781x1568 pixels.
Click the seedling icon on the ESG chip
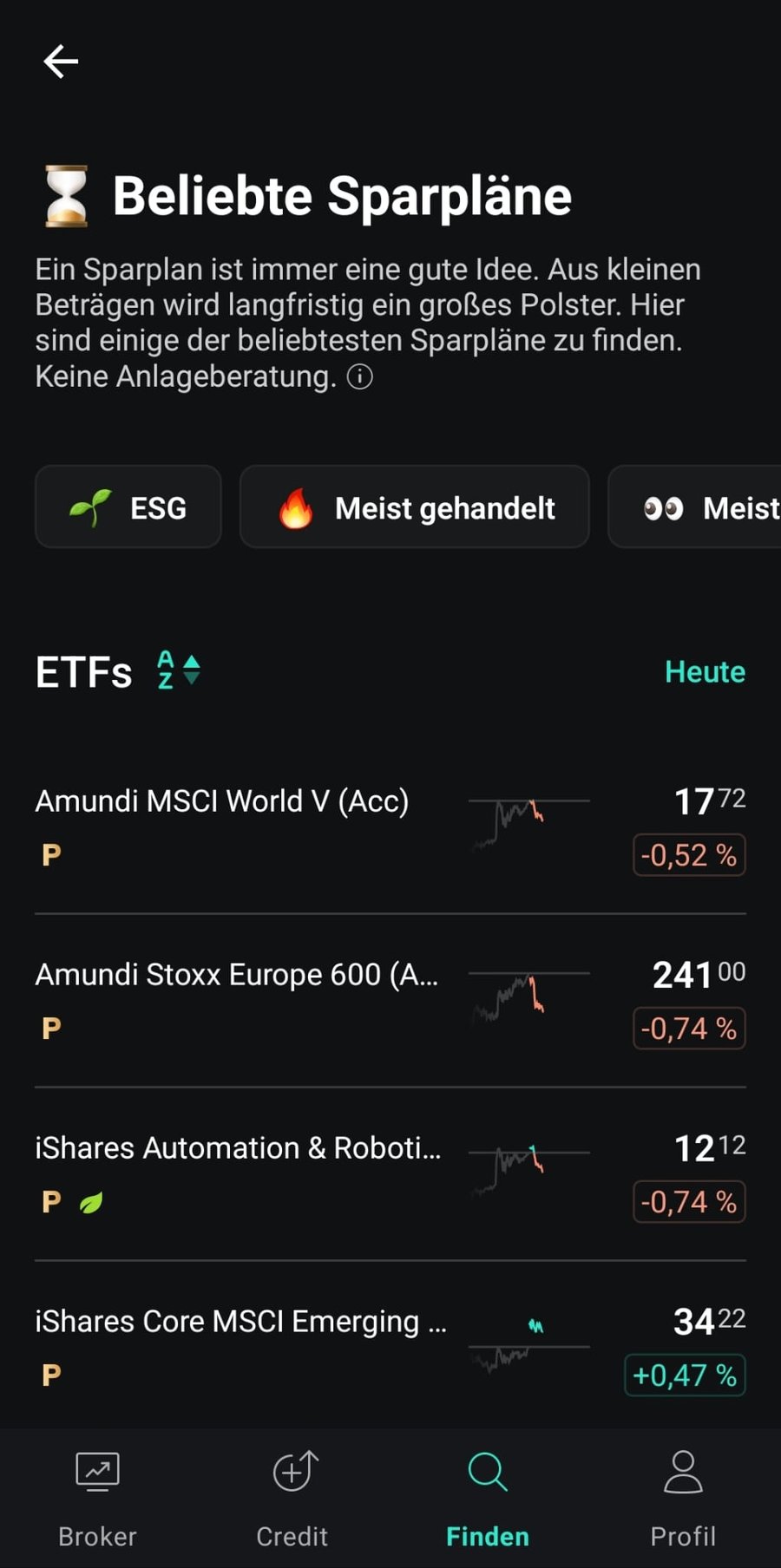[89, 506]
